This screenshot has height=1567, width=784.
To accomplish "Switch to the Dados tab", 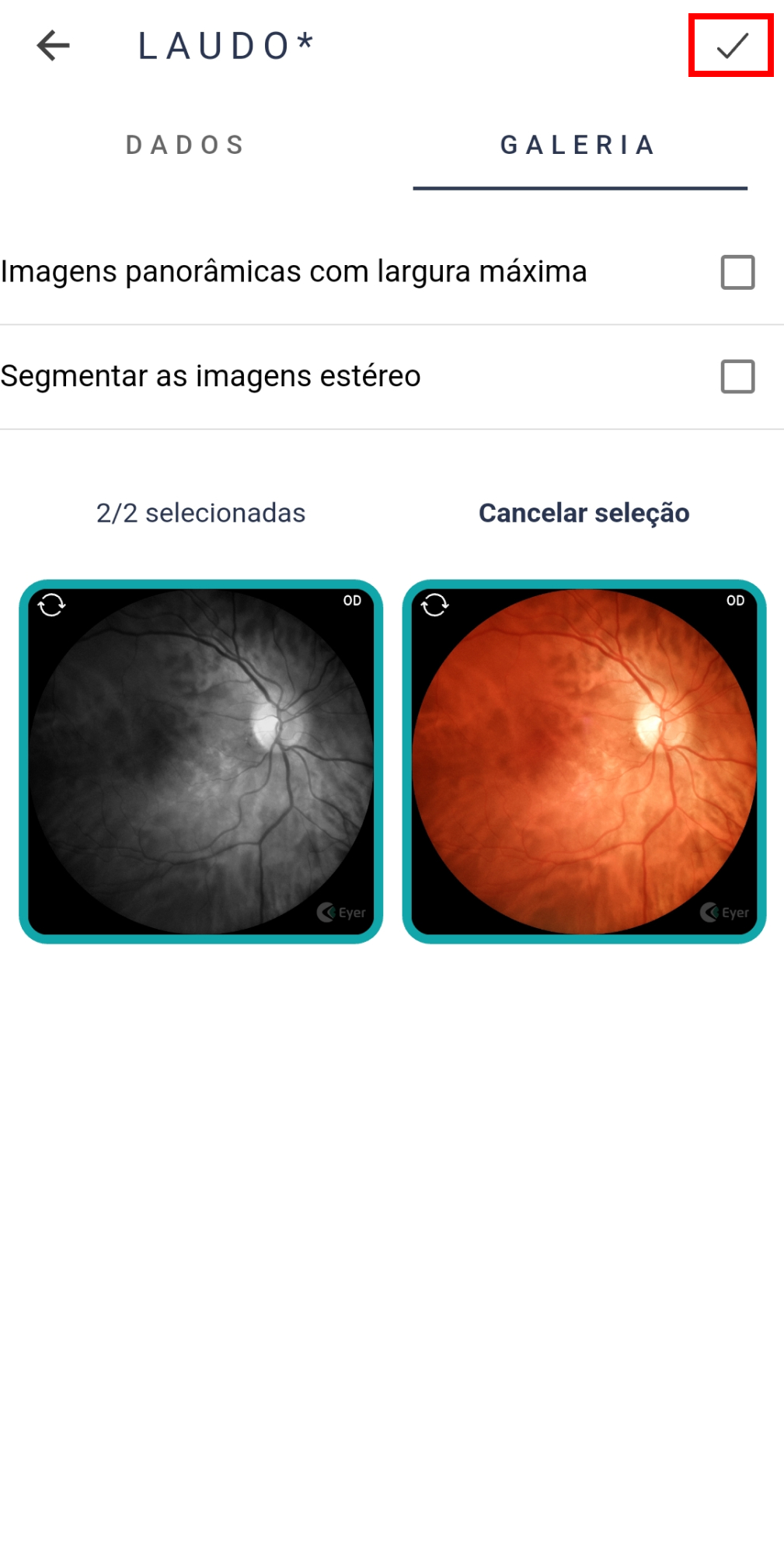I will (x=186, y=145).
